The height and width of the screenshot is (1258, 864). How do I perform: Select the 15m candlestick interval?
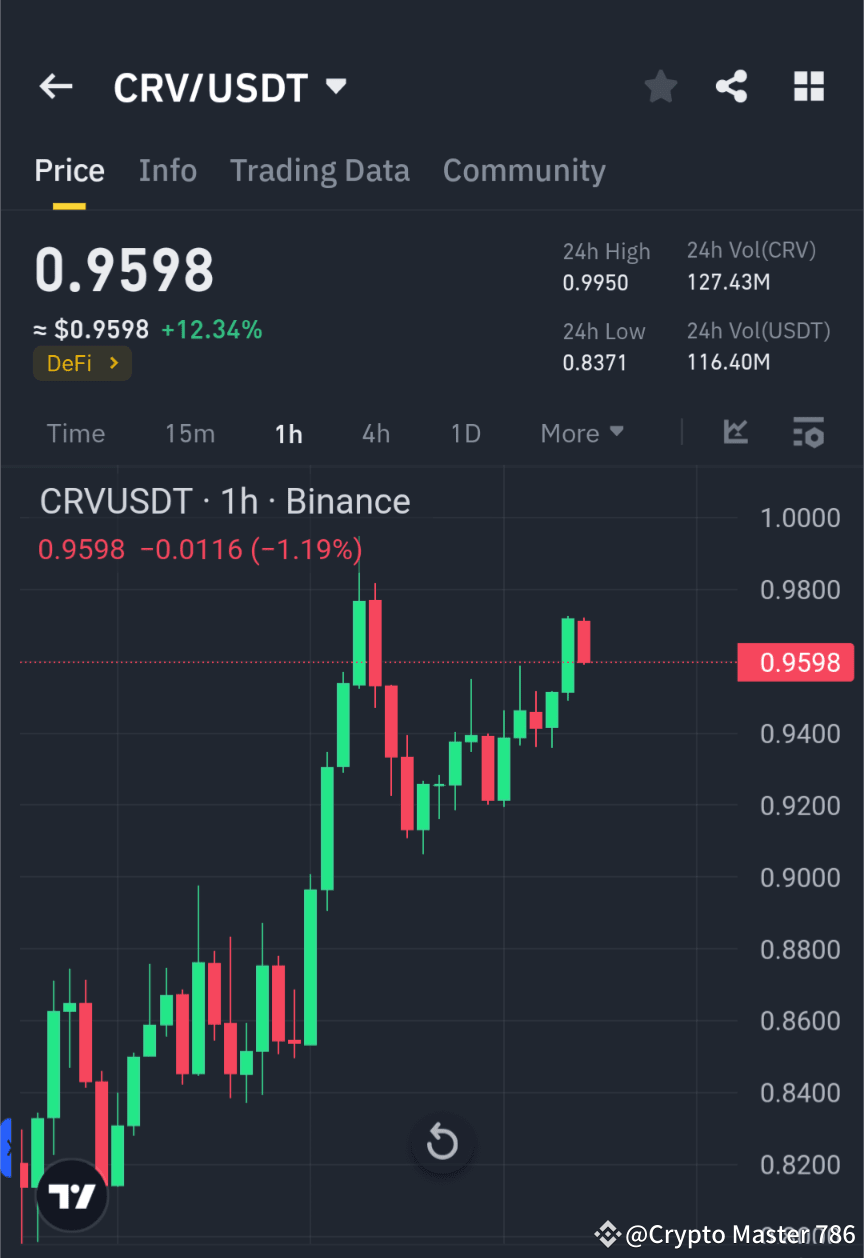coord(190,433)
